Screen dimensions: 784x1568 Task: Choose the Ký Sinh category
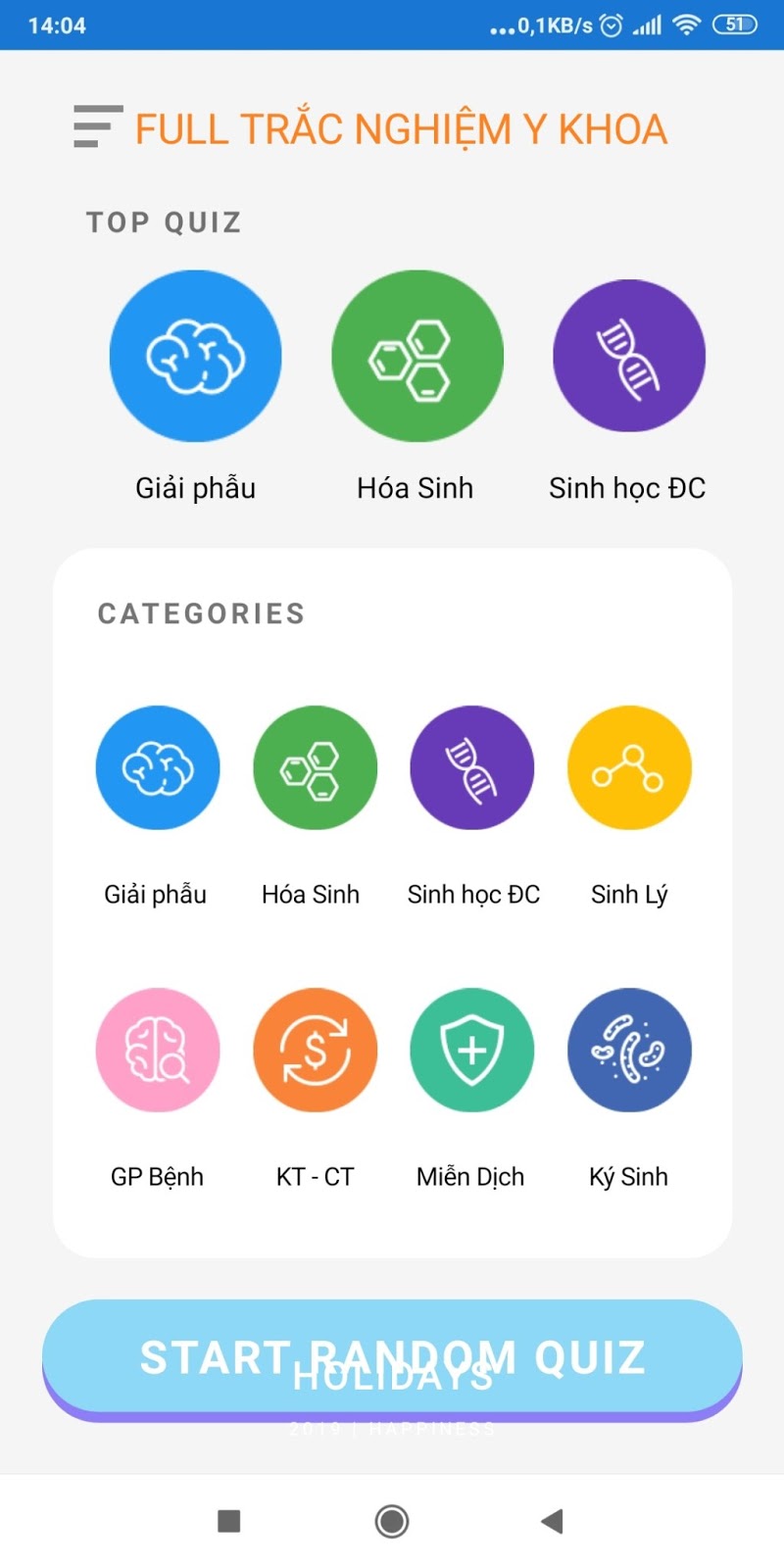click(x=629, y=1051)
